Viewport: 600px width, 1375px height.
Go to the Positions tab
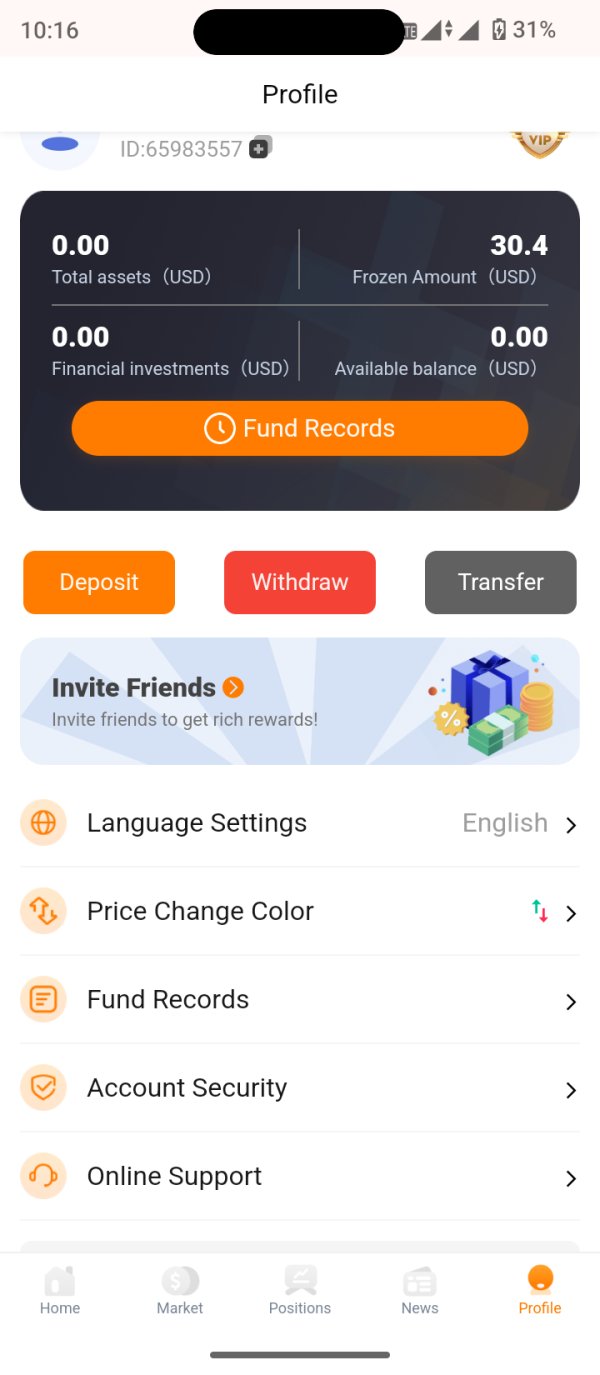pos(300,1290)
